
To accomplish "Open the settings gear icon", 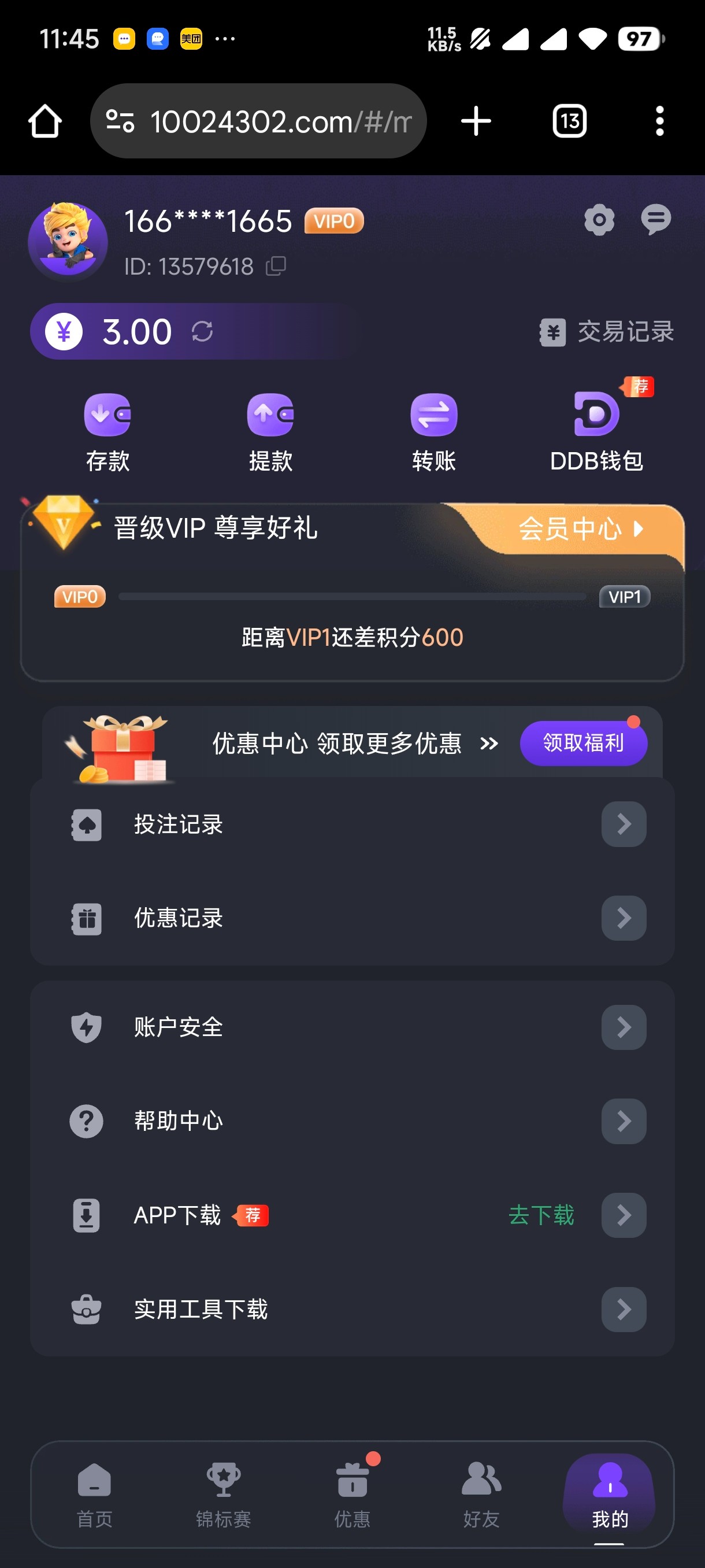I will [x=599, y=220].
